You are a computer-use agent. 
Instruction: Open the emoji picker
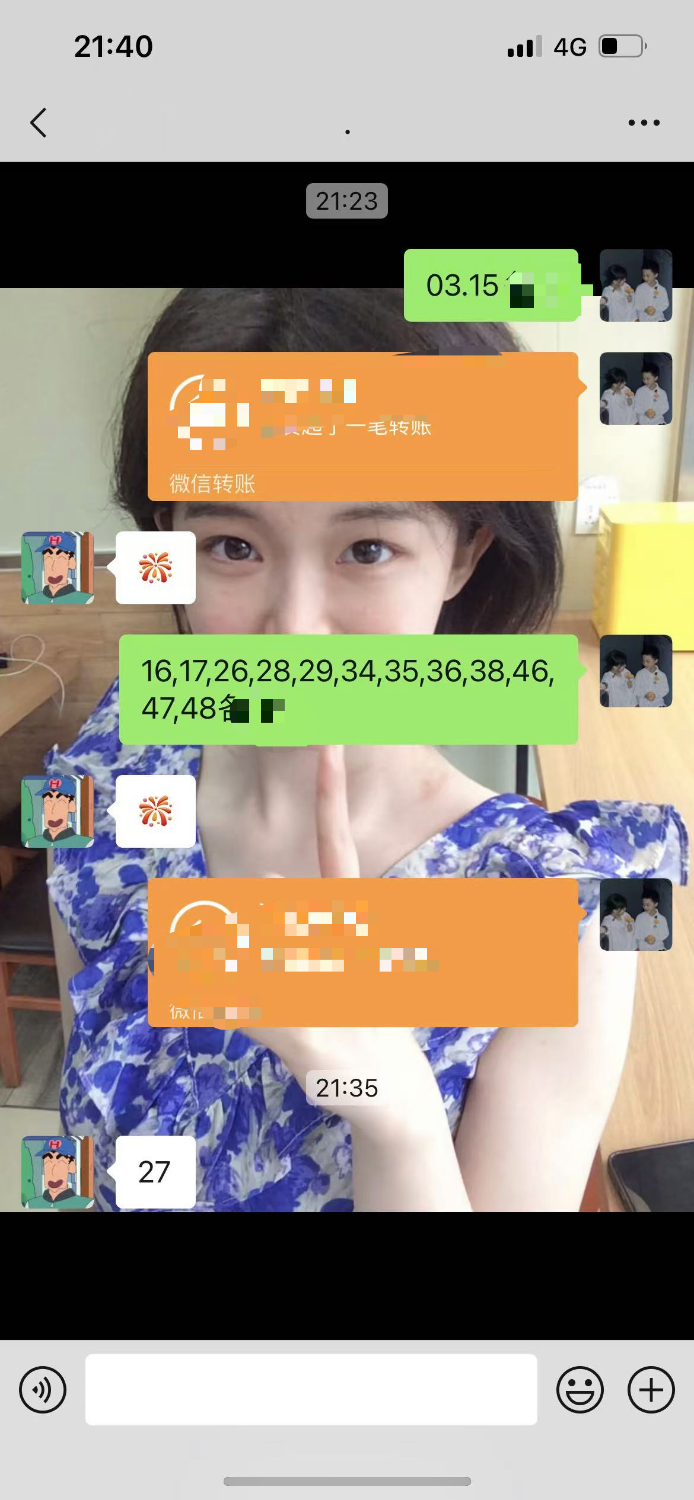(580, 1390)
